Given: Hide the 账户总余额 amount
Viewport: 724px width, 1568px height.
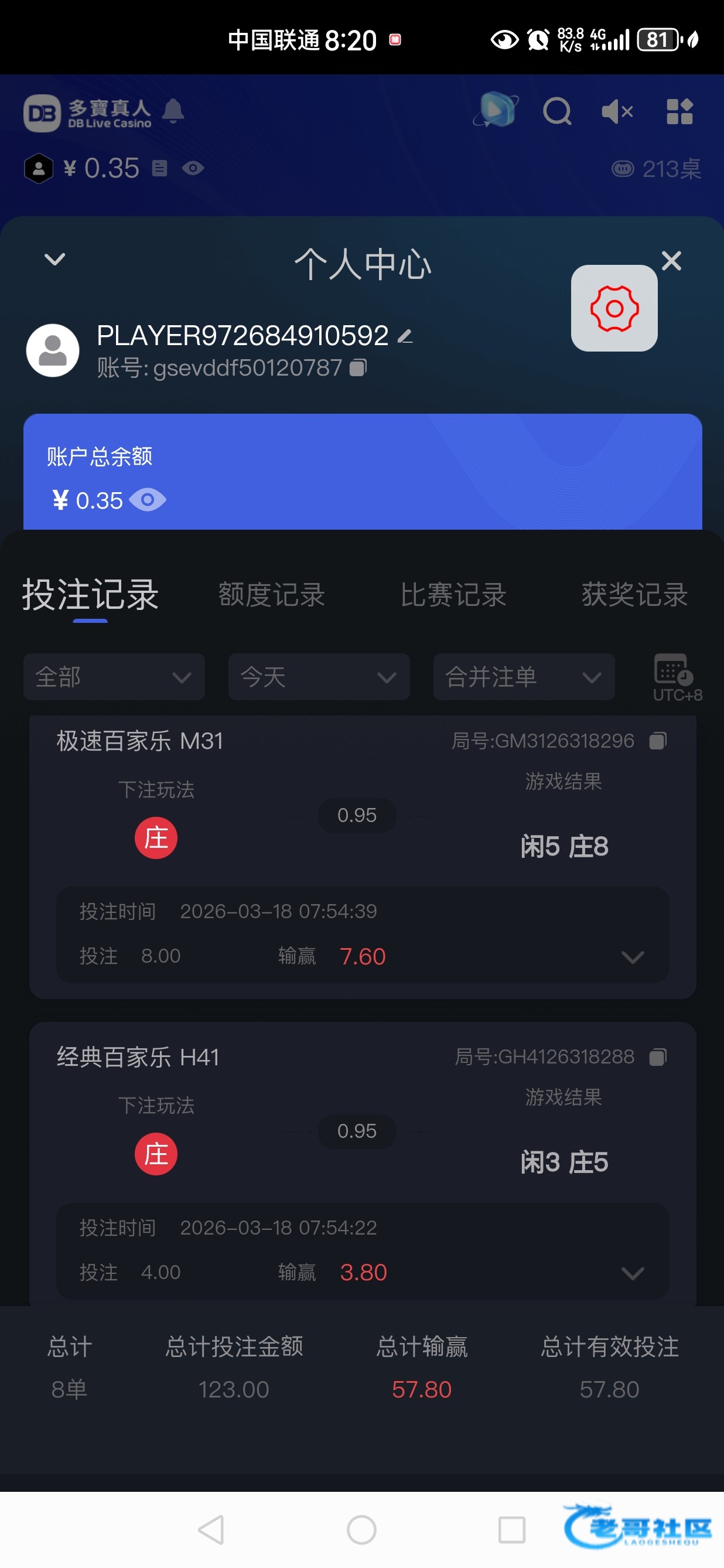Looking at the screenshot, I should coord(147,500).
